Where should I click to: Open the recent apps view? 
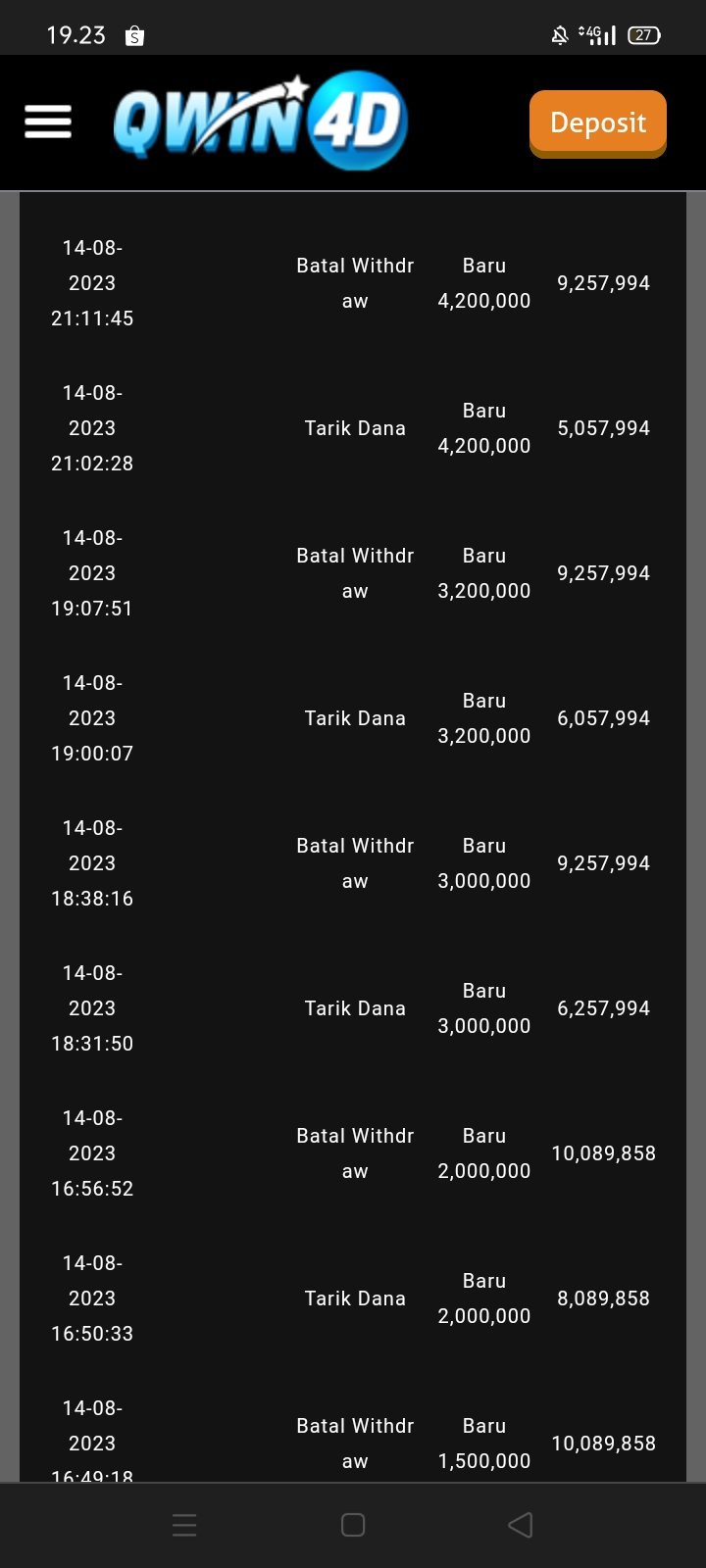point(184,1525)
